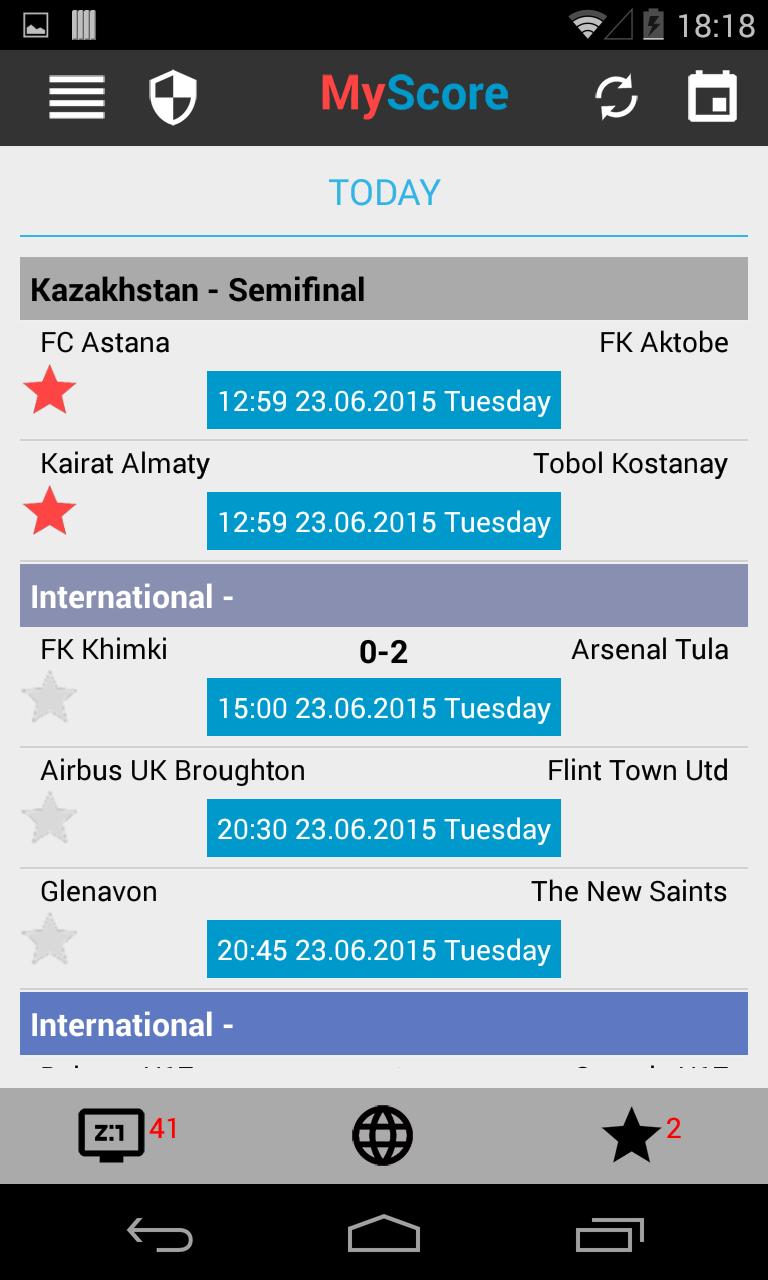Open the FC Astana match time details
This screenshot has height=1280, width=768.
click(x=384, y=400)
